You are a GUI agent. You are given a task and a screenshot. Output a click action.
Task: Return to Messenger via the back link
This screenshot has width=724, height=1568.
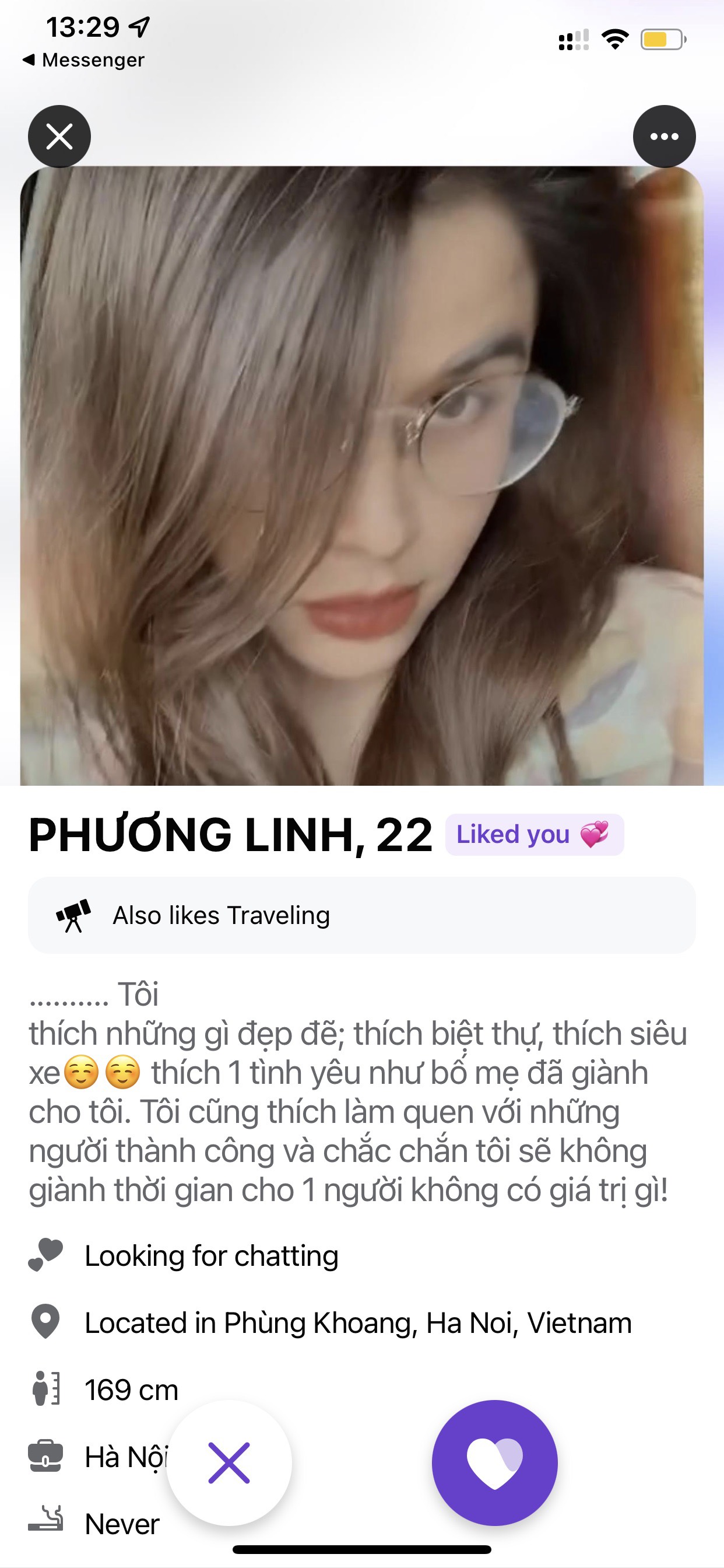[x=83, y=60]
